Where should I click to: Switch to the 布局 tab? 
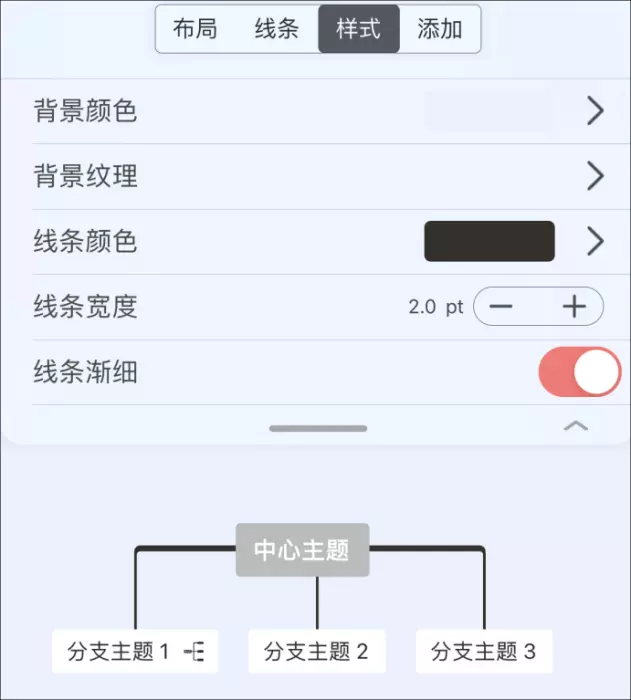pos(195,29)
